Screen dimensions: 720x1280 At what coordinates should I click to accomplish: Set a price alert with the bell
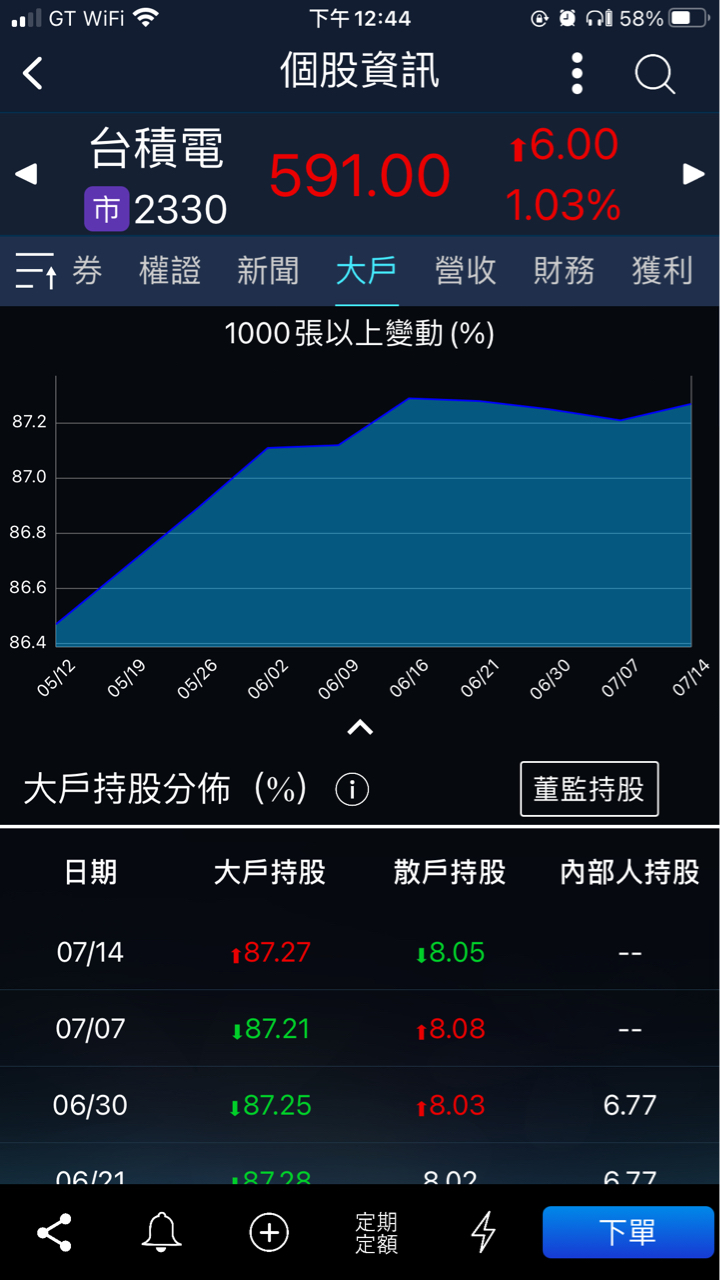161,1232
